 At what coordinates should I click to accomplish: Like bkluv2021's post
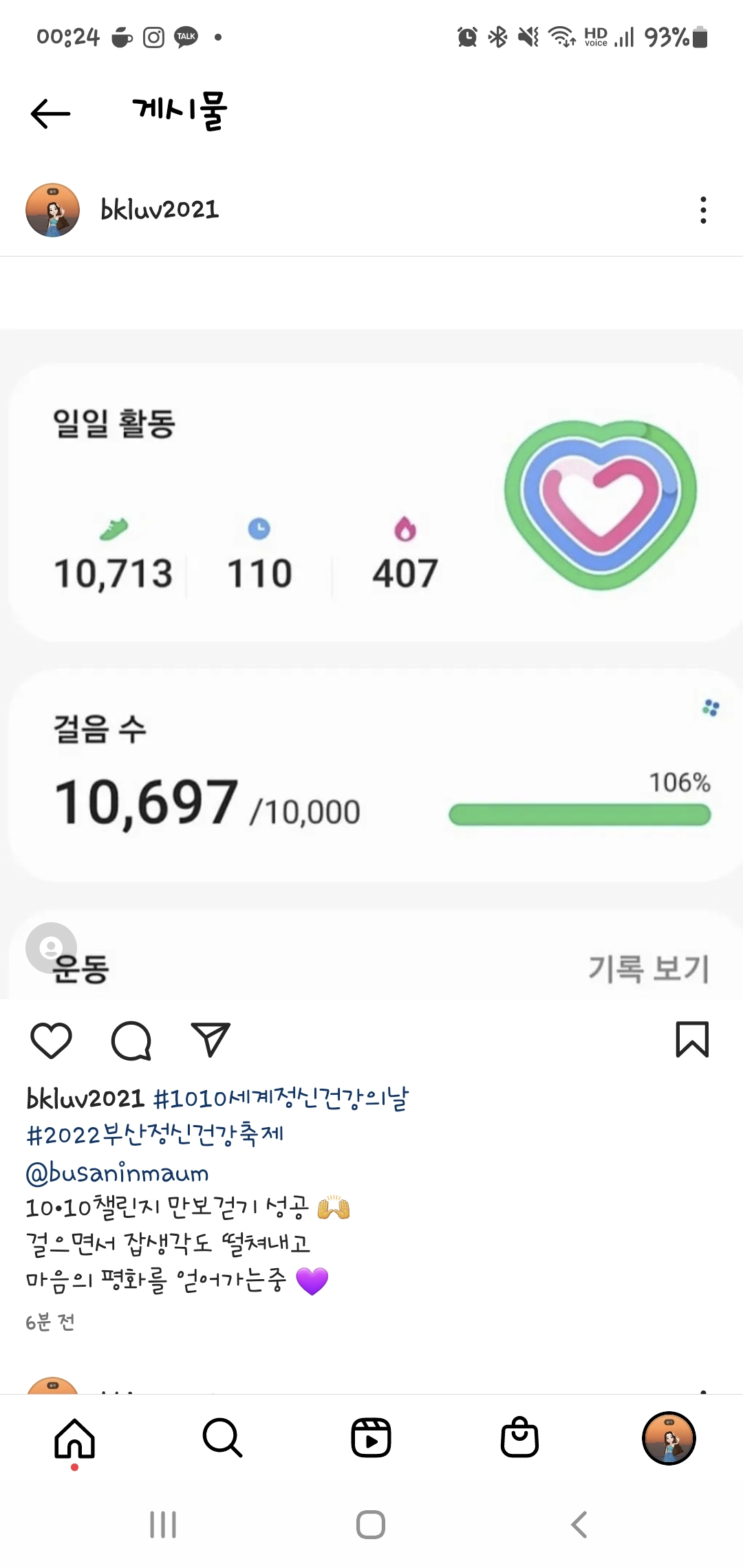pos(52,1040)
